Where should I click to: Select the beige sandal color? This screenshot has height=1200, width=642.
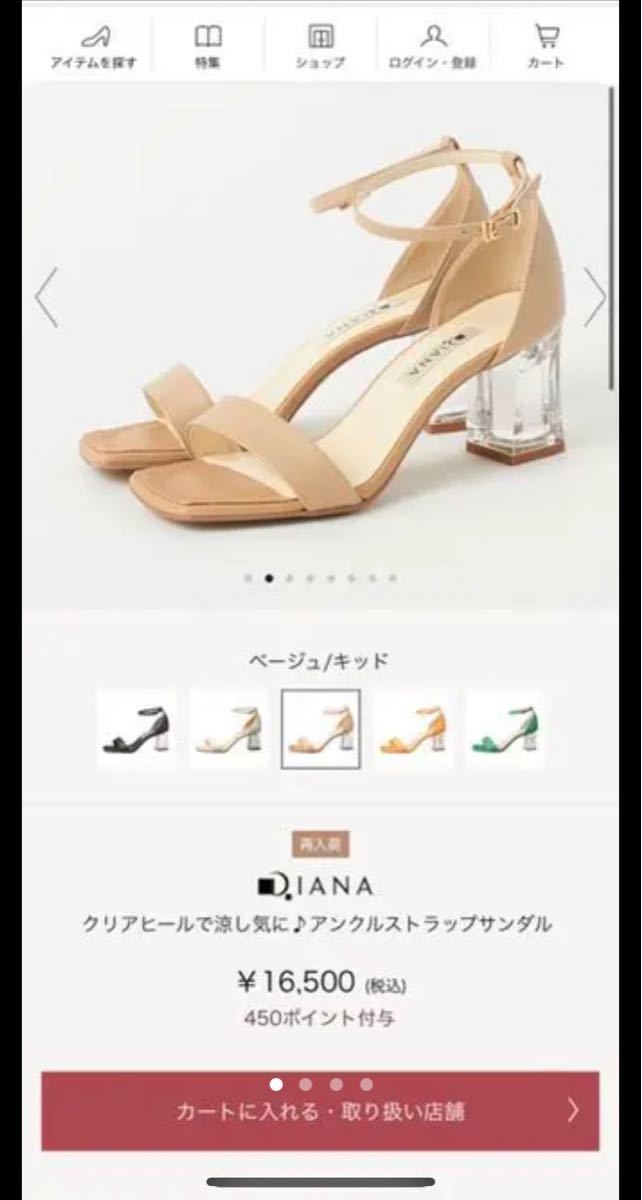point(320,729)
